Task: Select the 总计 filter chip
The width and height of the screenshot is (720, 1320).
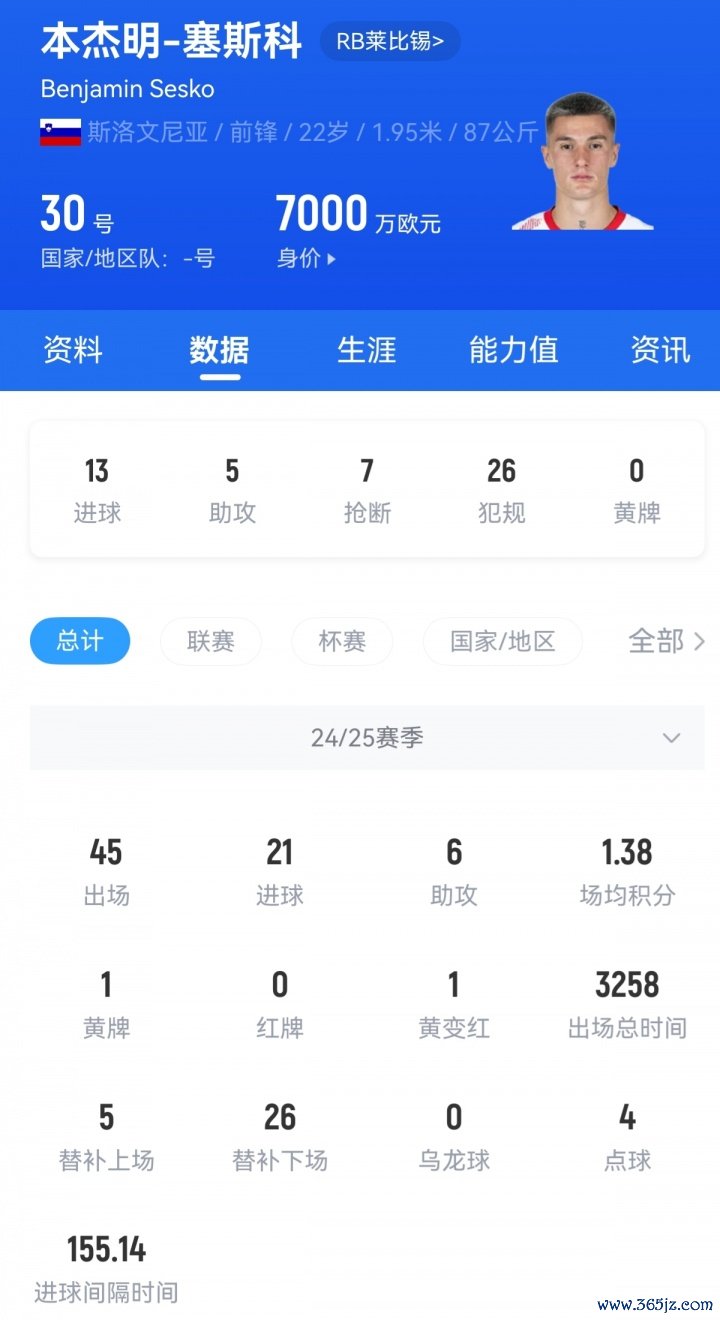Action: (80, 641)
